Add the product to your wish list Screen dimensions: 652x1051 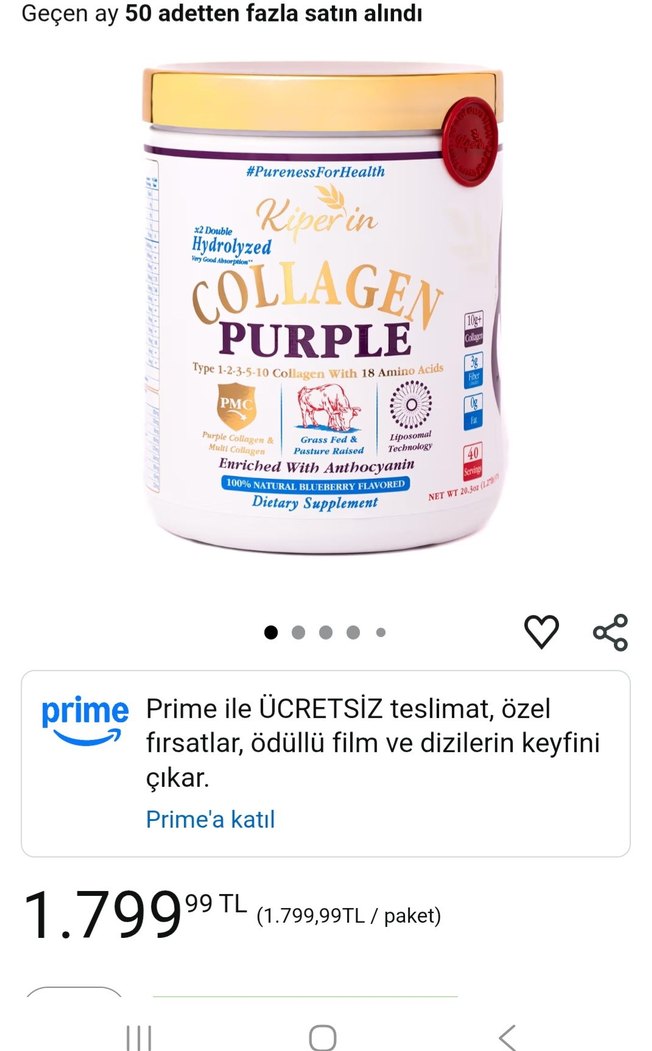point(541,631)
